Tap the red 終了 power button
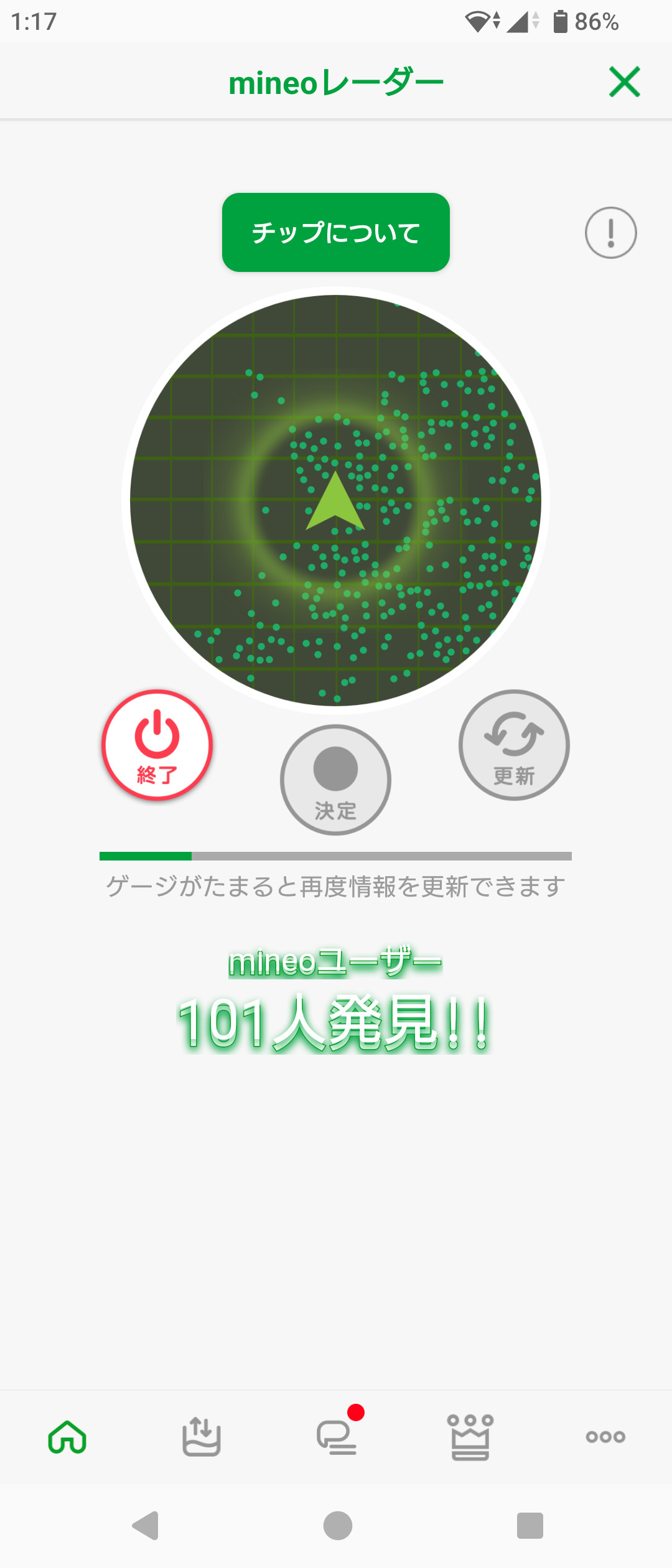The height and width of the screenshot is (1568, 672). click(157, 745)
